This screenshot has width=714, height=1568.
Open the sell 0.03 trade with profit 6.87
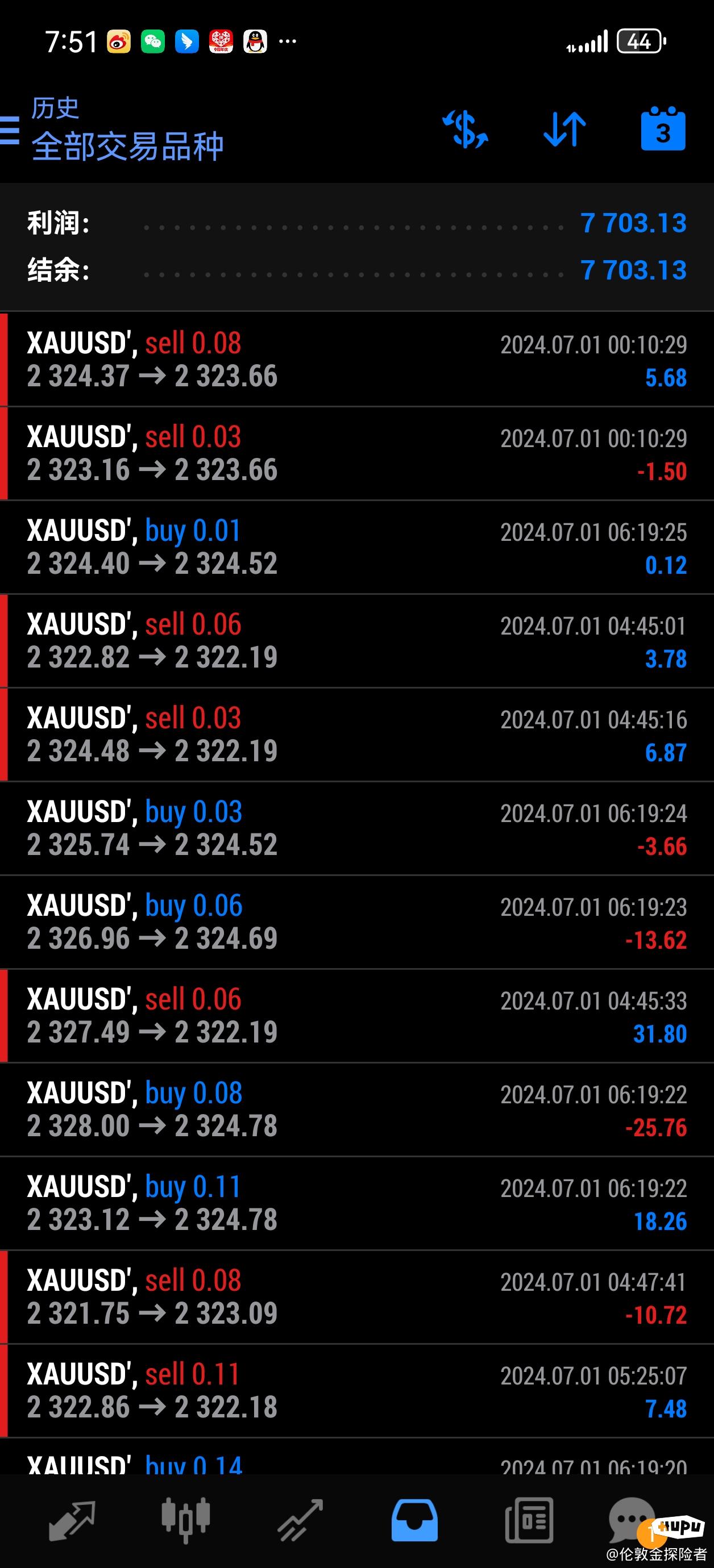(357, 735)
